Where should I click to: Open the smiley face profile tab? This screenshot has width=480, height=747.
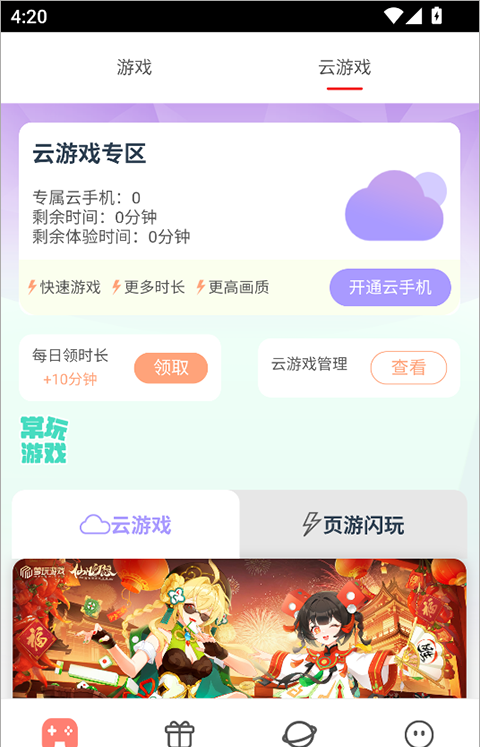[x=419, y=734]
